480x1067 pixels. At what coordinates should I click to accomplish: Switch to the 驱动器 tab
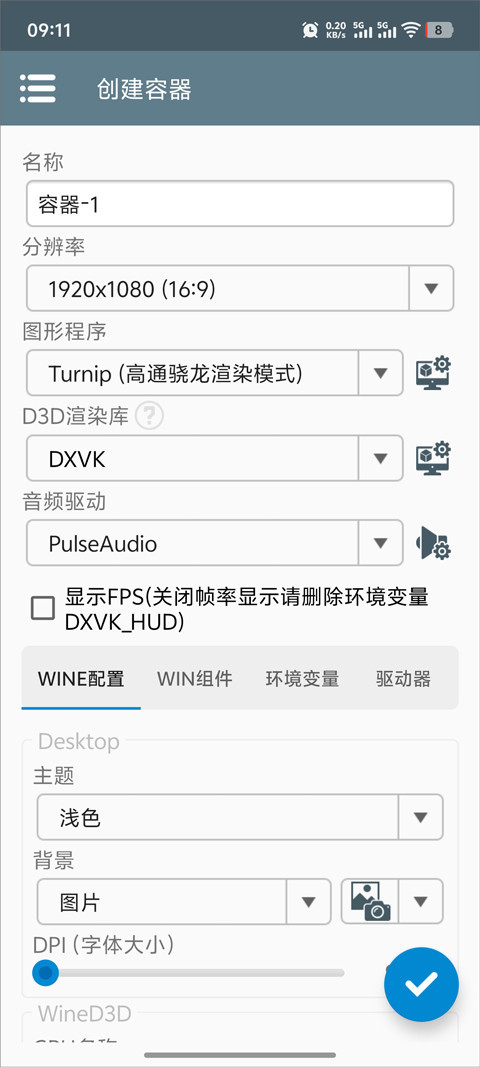pyautogui.click(x=404, y=678)
